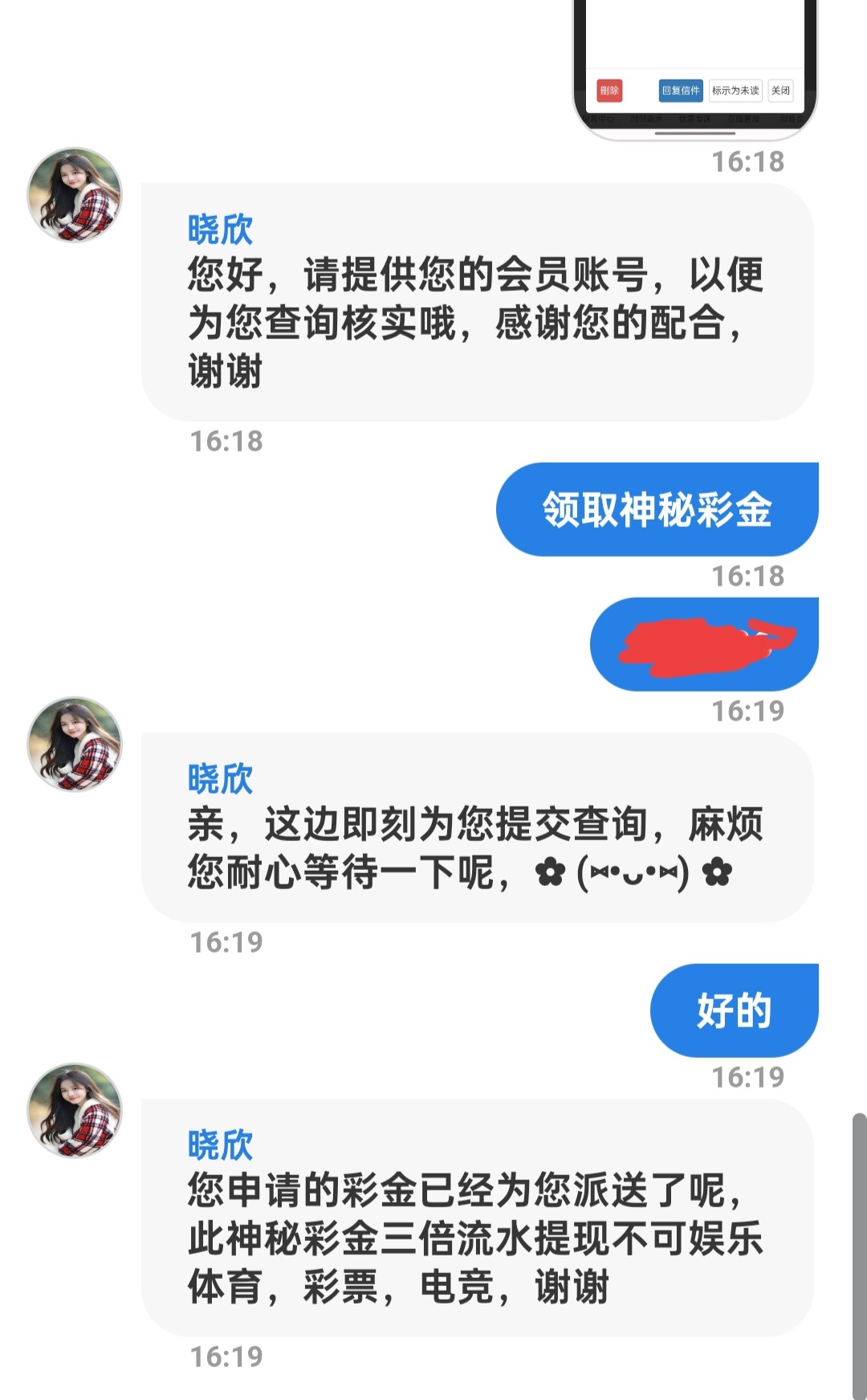This screenshot has height=1400, width=867.
Task: Tap the chat scrollbar on the right edge
Action: coord(858,1253)
